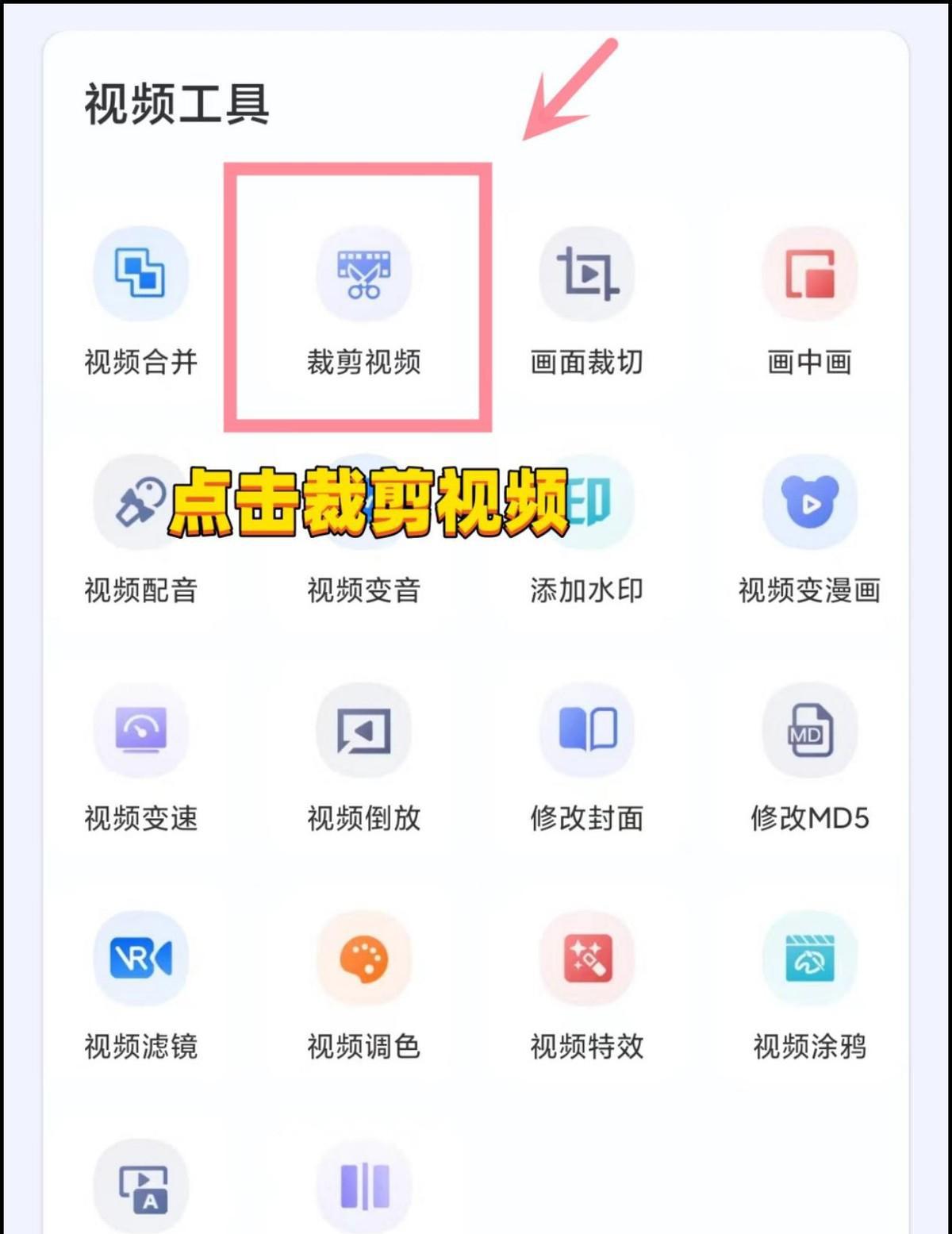Open the 画面裁切 crop tool
Screen dimensions: 952x1234
point(586,274)
